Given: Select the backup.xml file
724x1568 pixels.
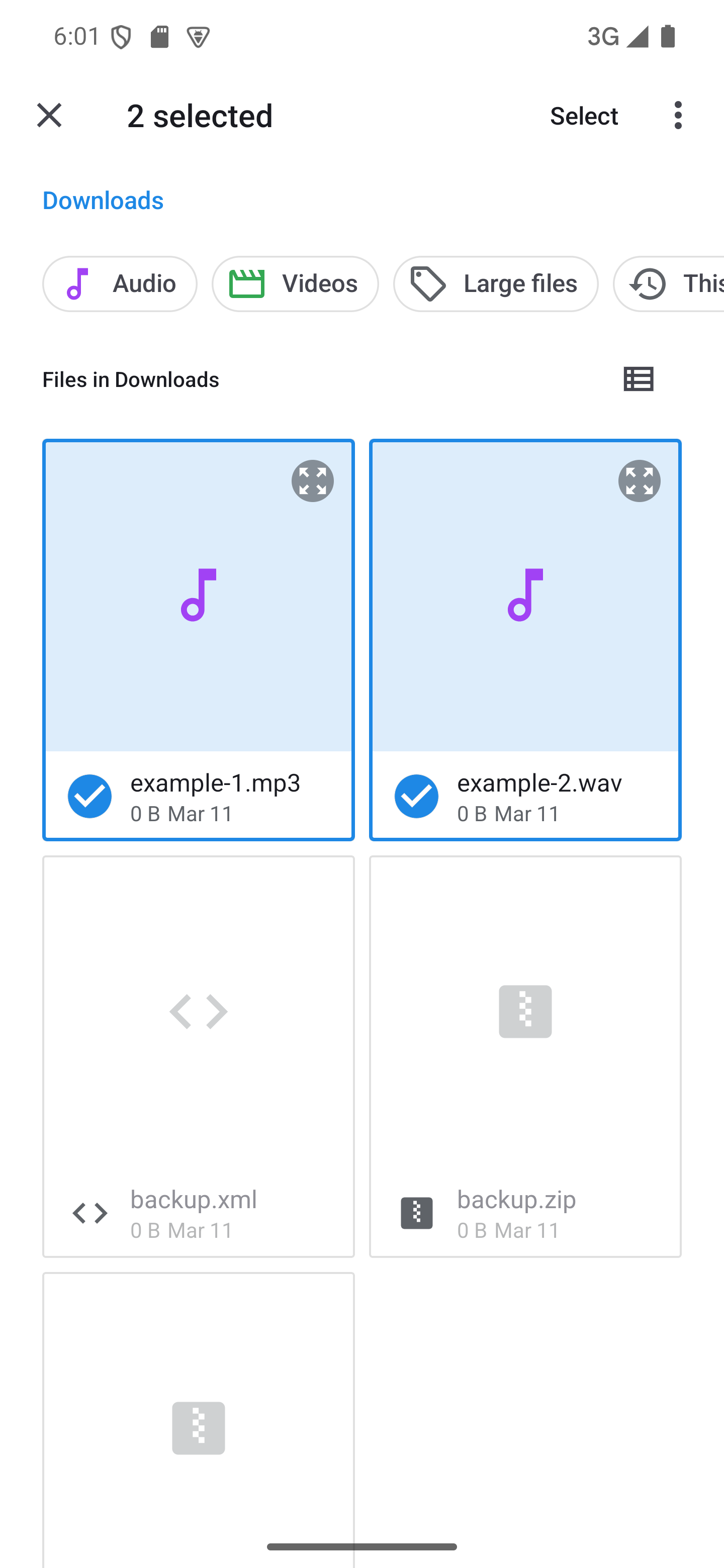Looking at the screenshot, I should [199, 1056].
